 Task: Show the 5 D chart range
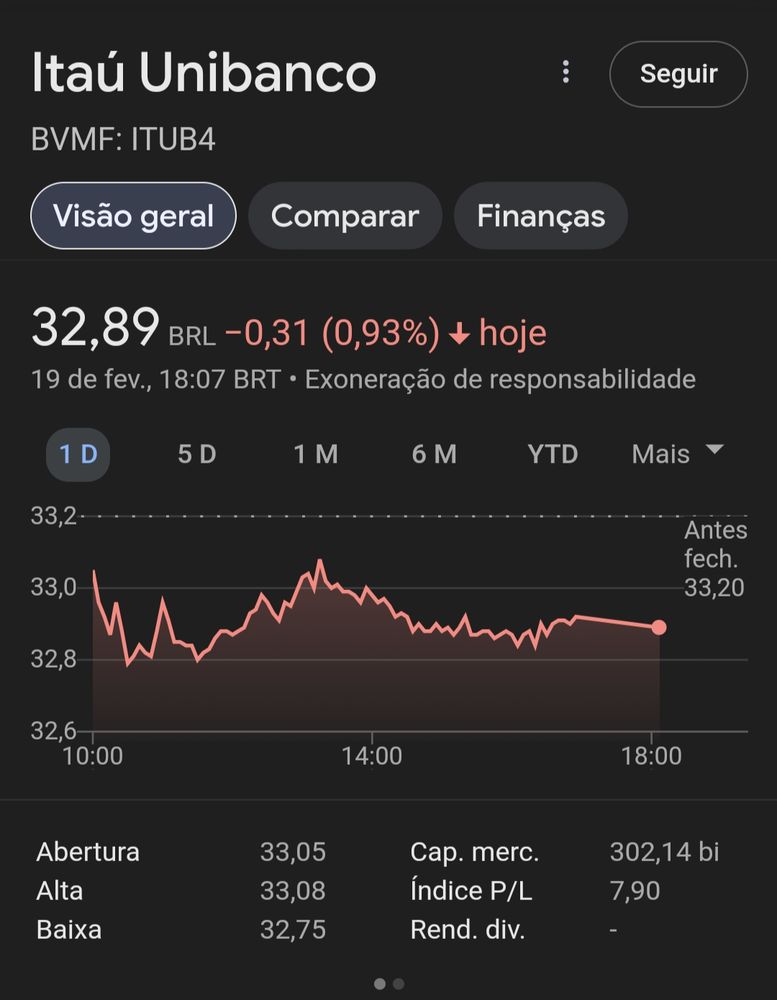coord(197,454)
